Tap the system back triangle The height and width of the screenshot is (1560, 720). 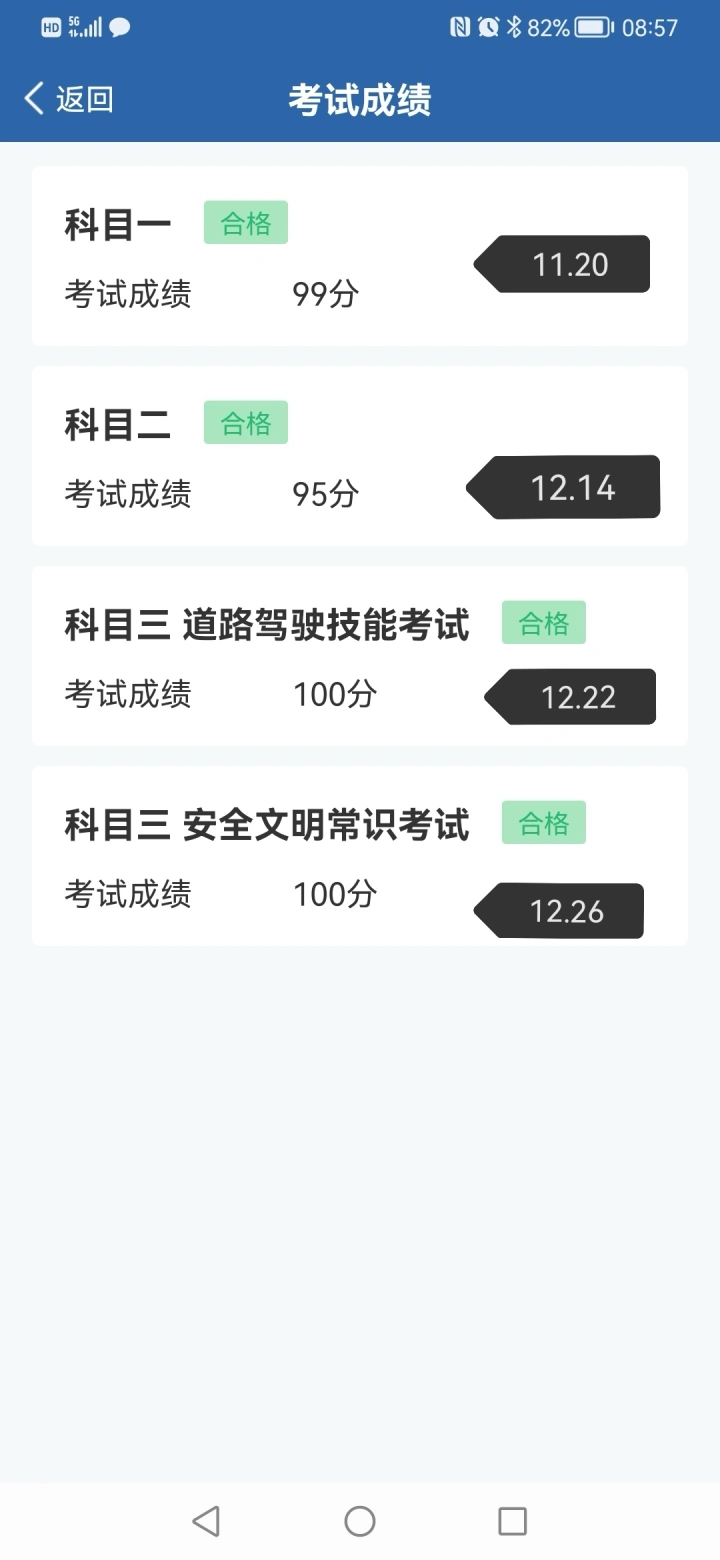tap(206, 1521)
